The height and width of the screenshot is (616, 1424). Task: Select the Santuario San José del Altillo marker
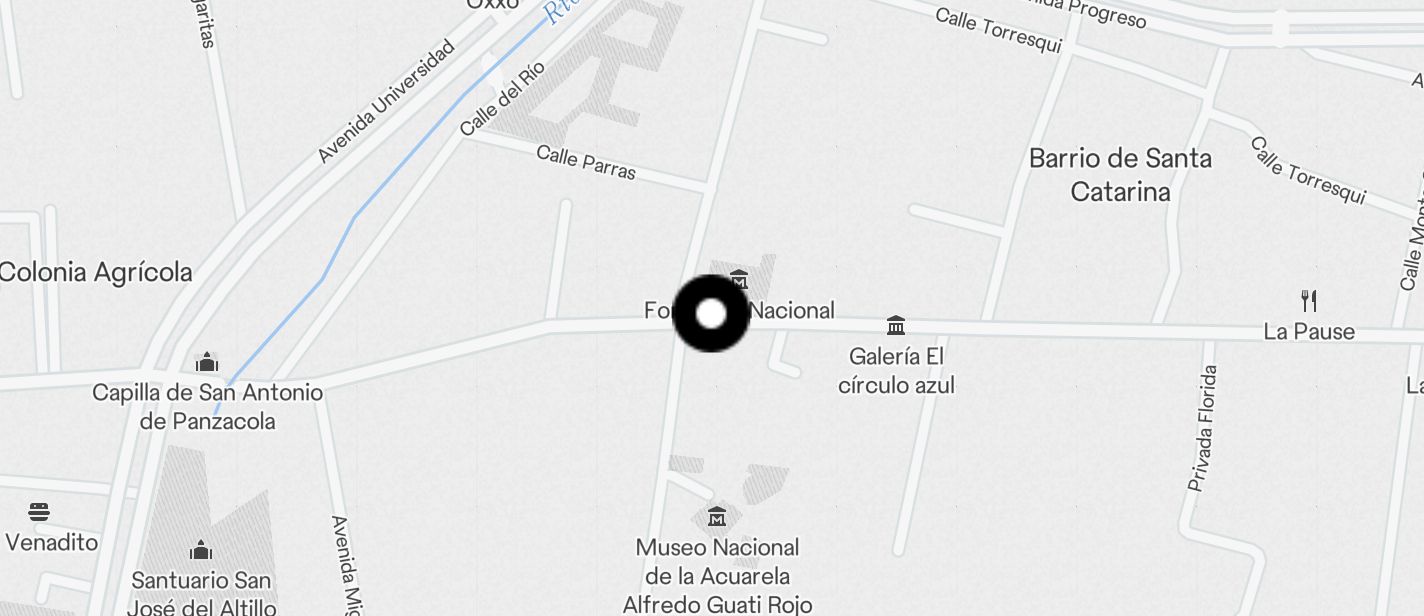[x=201, y=550]
